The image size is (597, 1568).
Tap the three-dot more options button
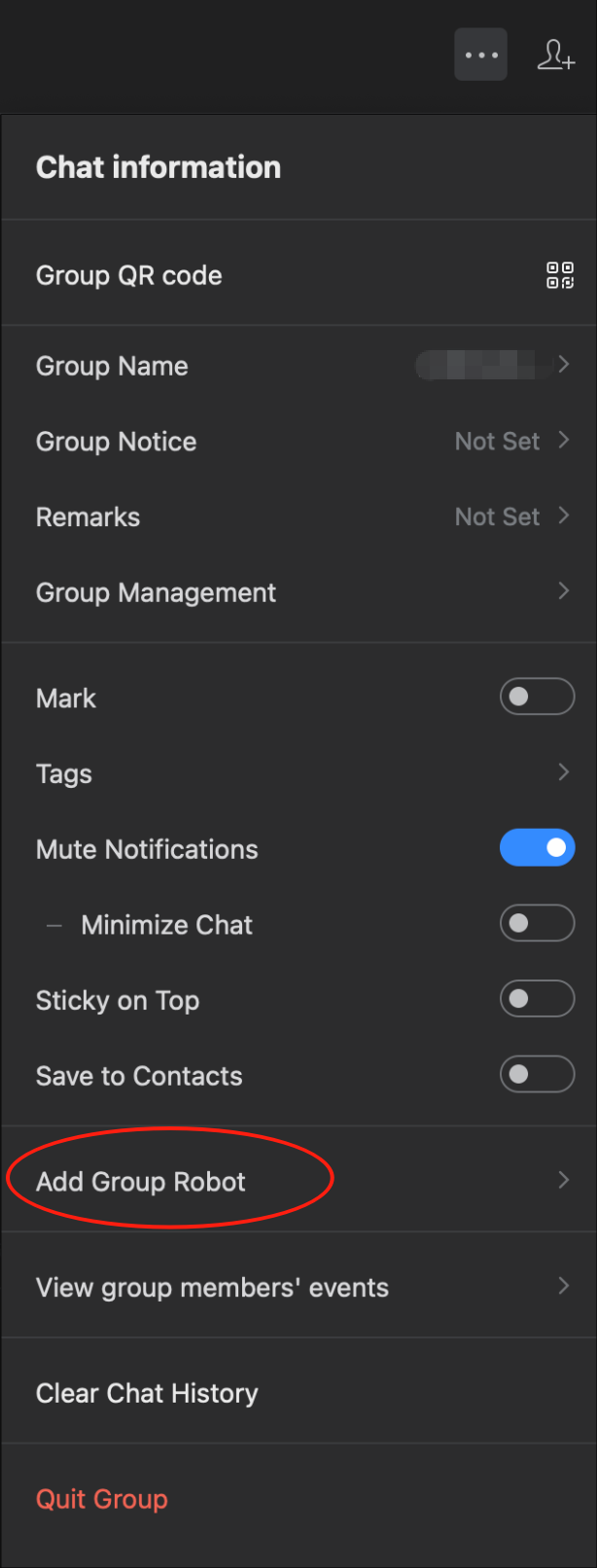480,54
